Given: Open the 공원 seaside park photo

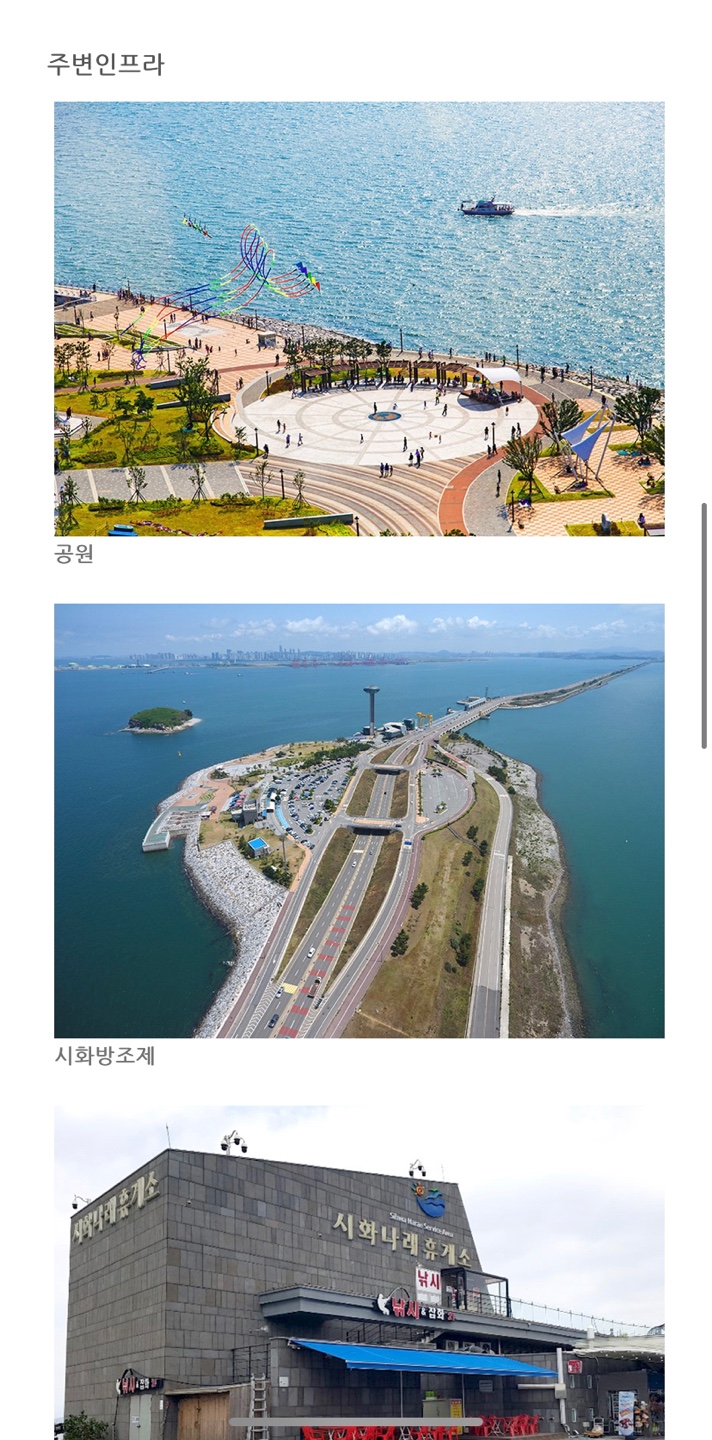Looking at the screenshot, I should (x=359, y=318).
